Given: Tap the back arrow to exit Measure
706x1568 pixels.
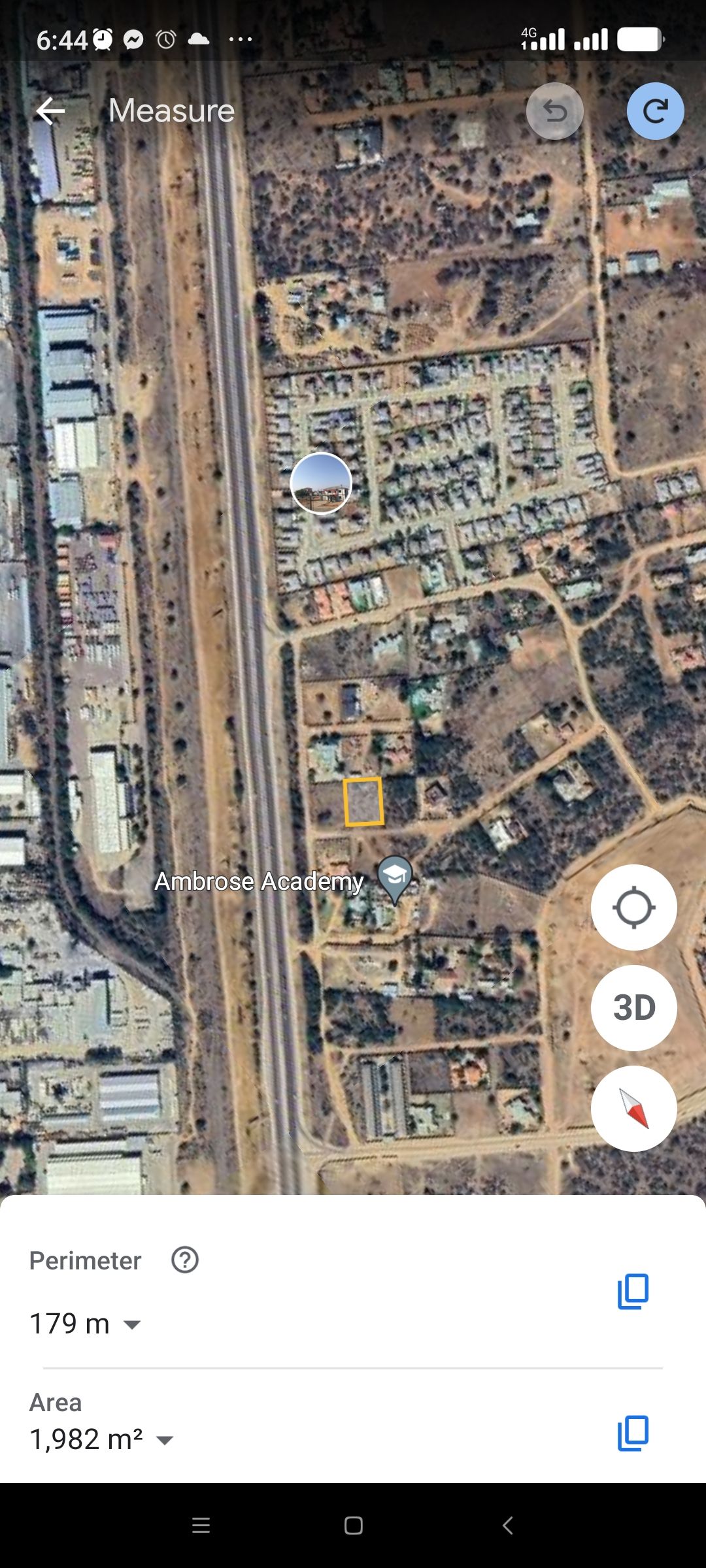Looking at the screenshot, I should (x=49, y=110).
